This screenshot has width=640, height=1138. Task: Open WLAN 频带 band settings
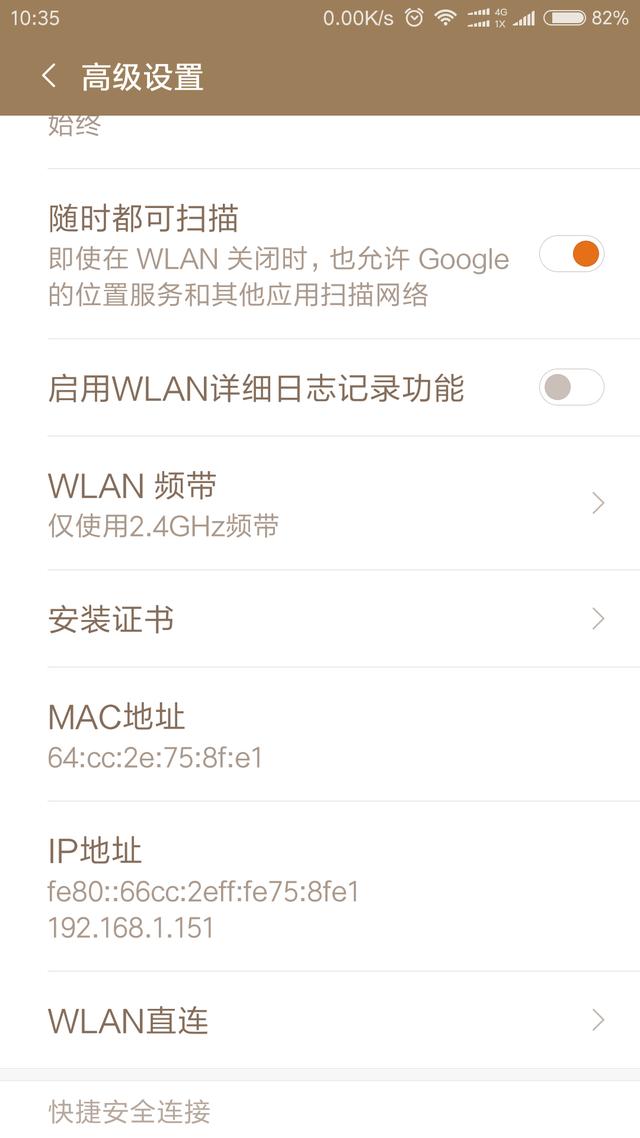pos(320,503)
